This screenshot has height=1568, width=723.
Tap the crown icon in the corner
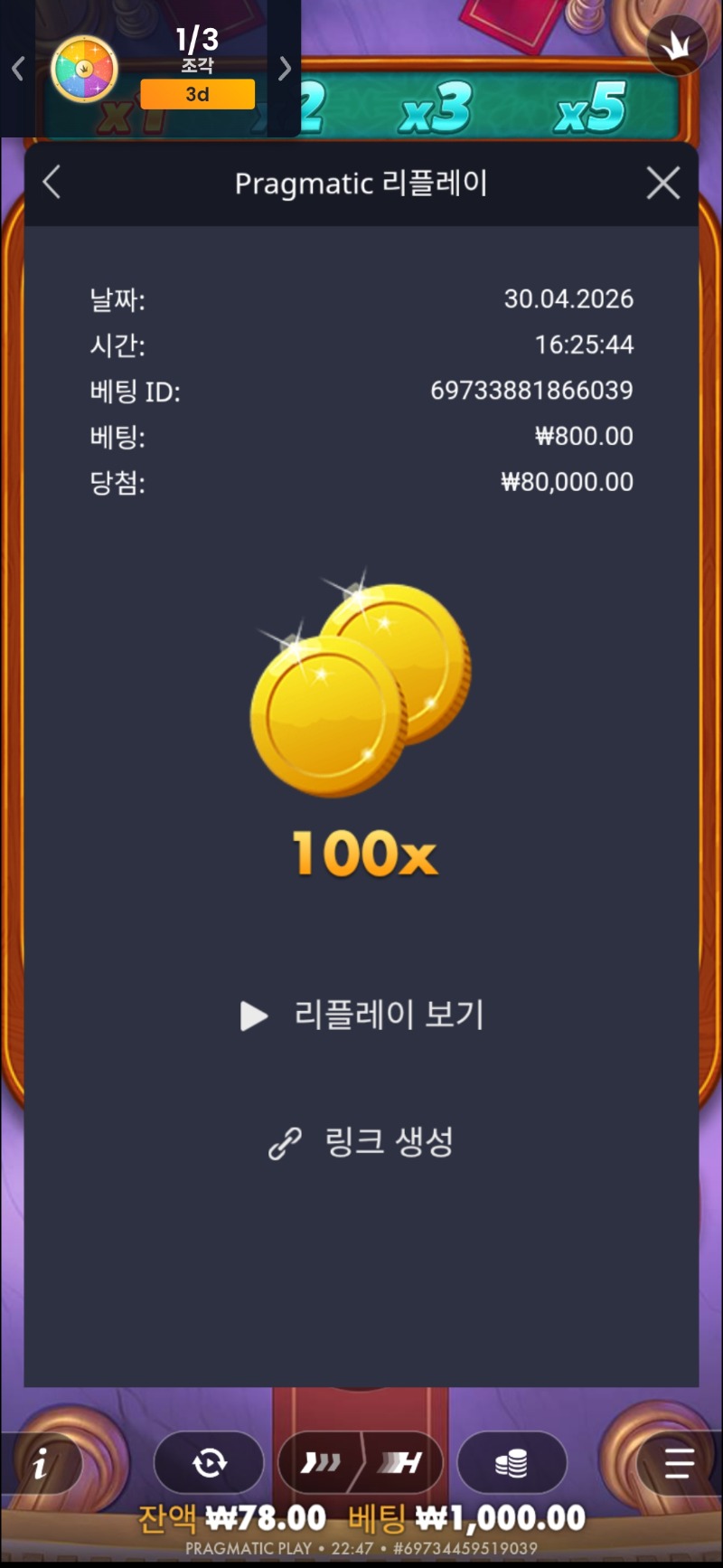pyautogui.click(x=677, y=46)
